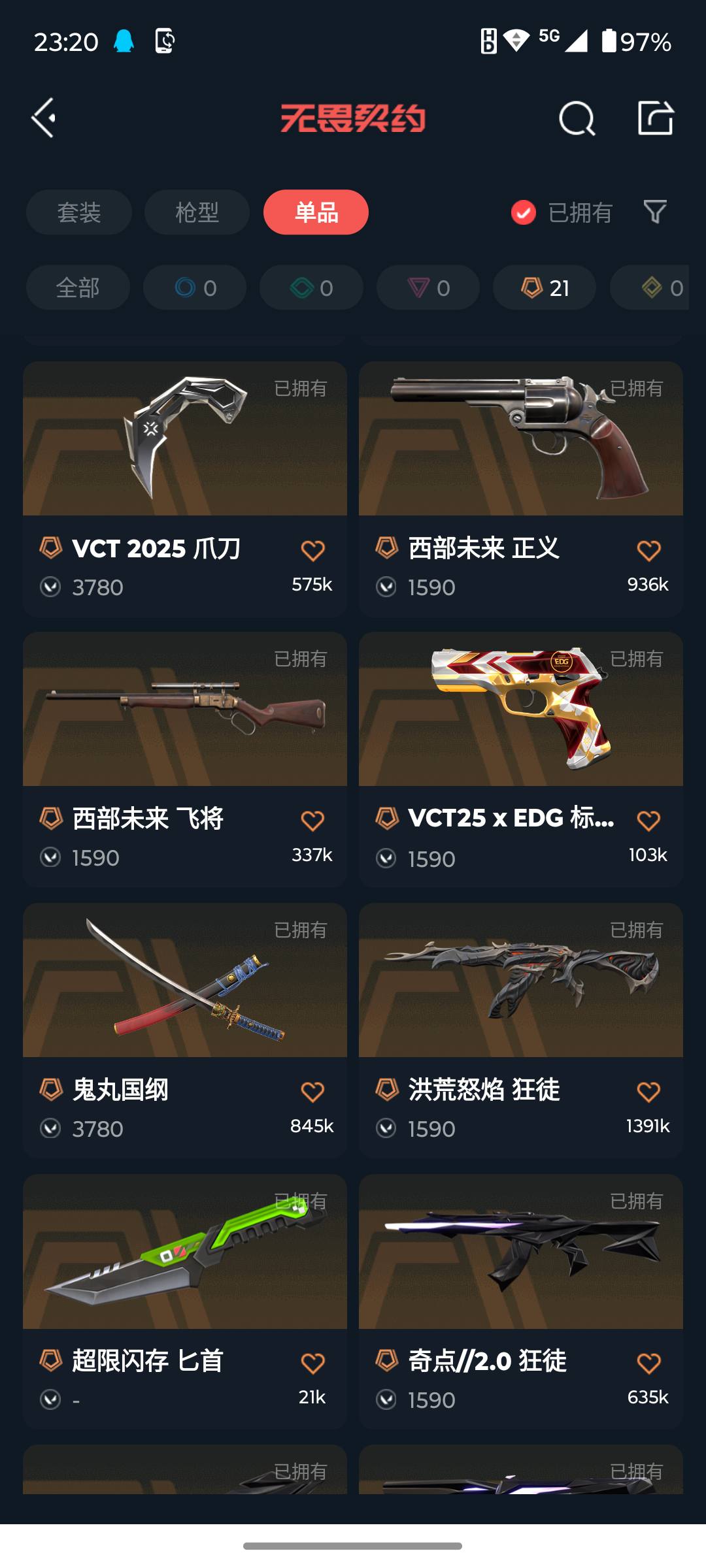
Task: Switch to the 枪型 tab
Action: tap(197, 212)
